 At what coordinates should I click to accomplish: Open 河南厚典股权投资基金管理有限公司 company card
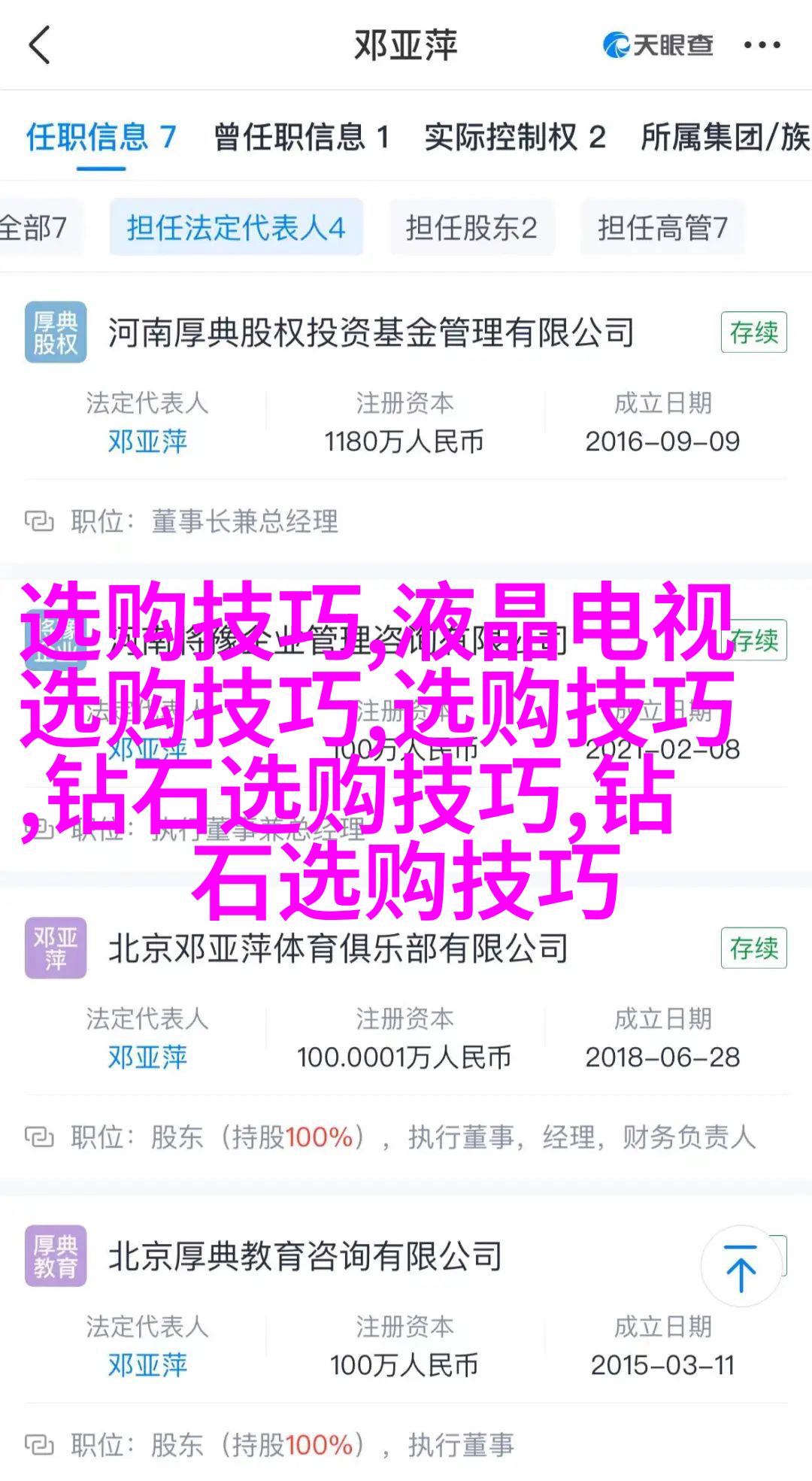[371, 332]
